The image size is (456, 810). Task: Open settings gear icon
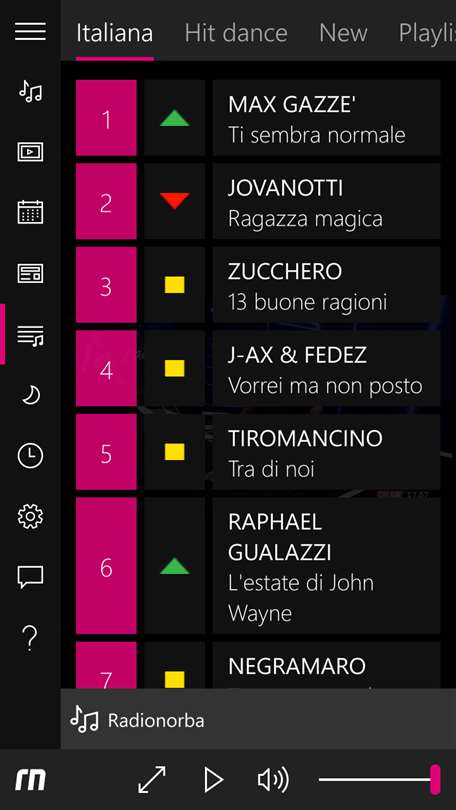(x=30, y=517)
